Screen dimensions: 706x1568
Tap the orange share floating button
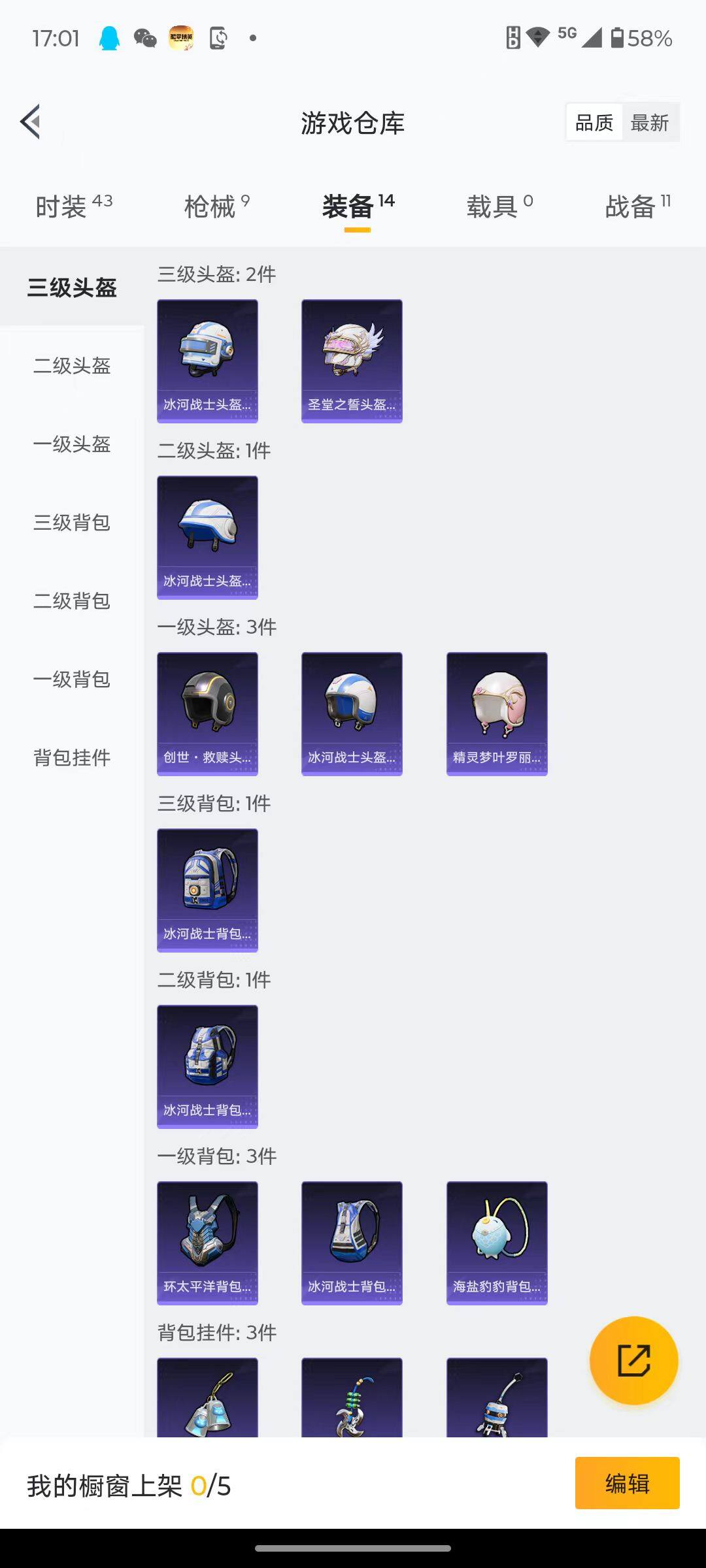point(633,1360)
